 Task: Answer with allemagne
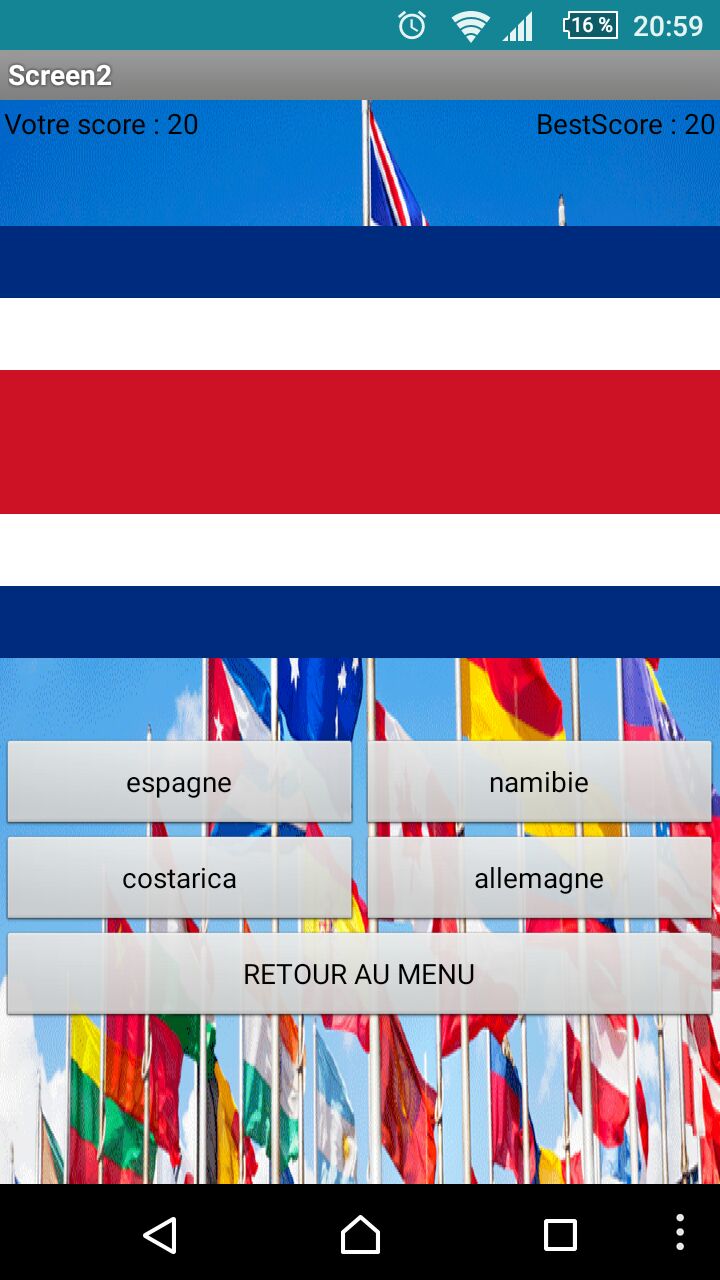pos(539,878)
